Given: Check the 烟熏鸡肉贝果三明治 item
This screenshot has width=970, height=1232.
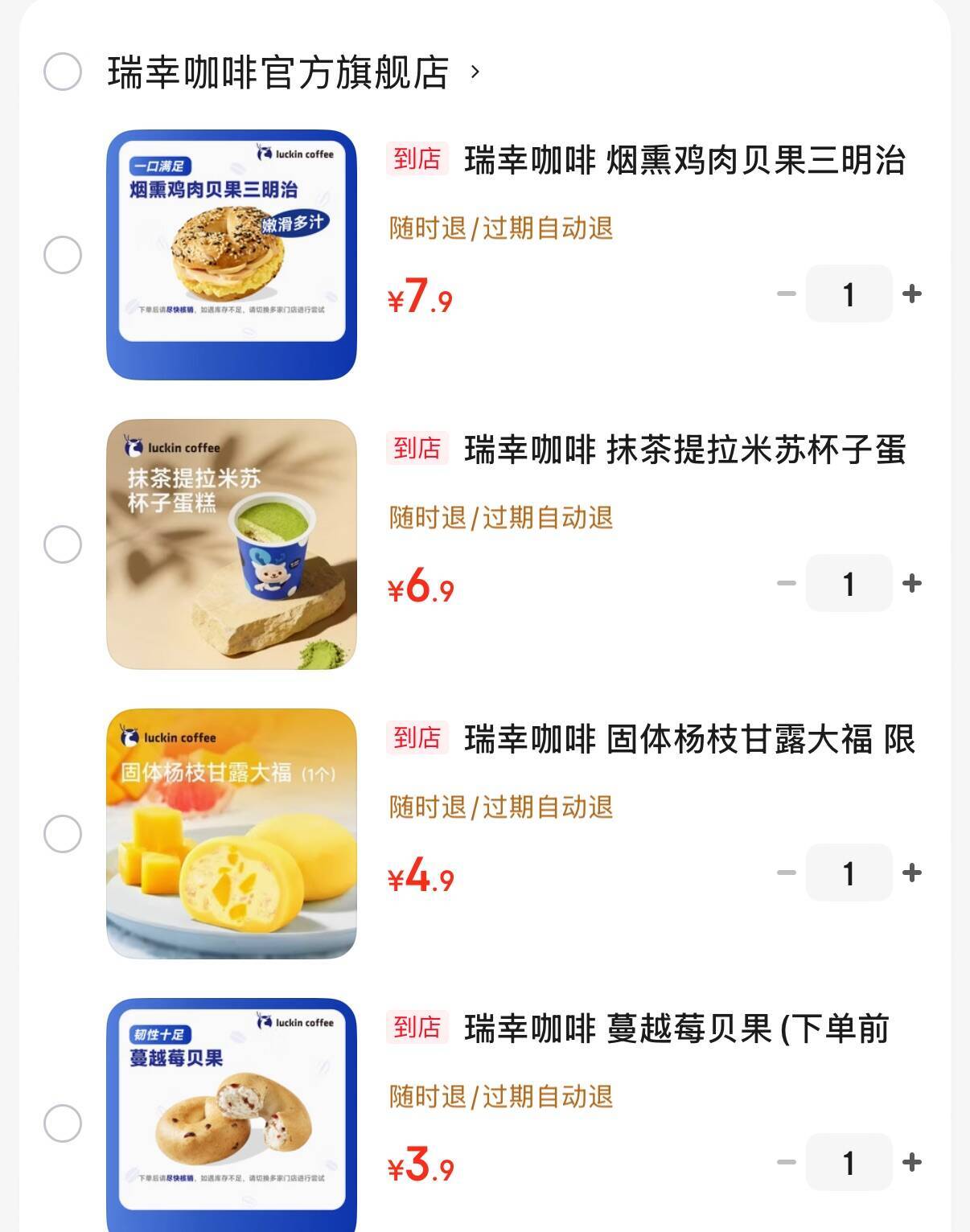Looking at the screenshot, I should tap(63, 256).
